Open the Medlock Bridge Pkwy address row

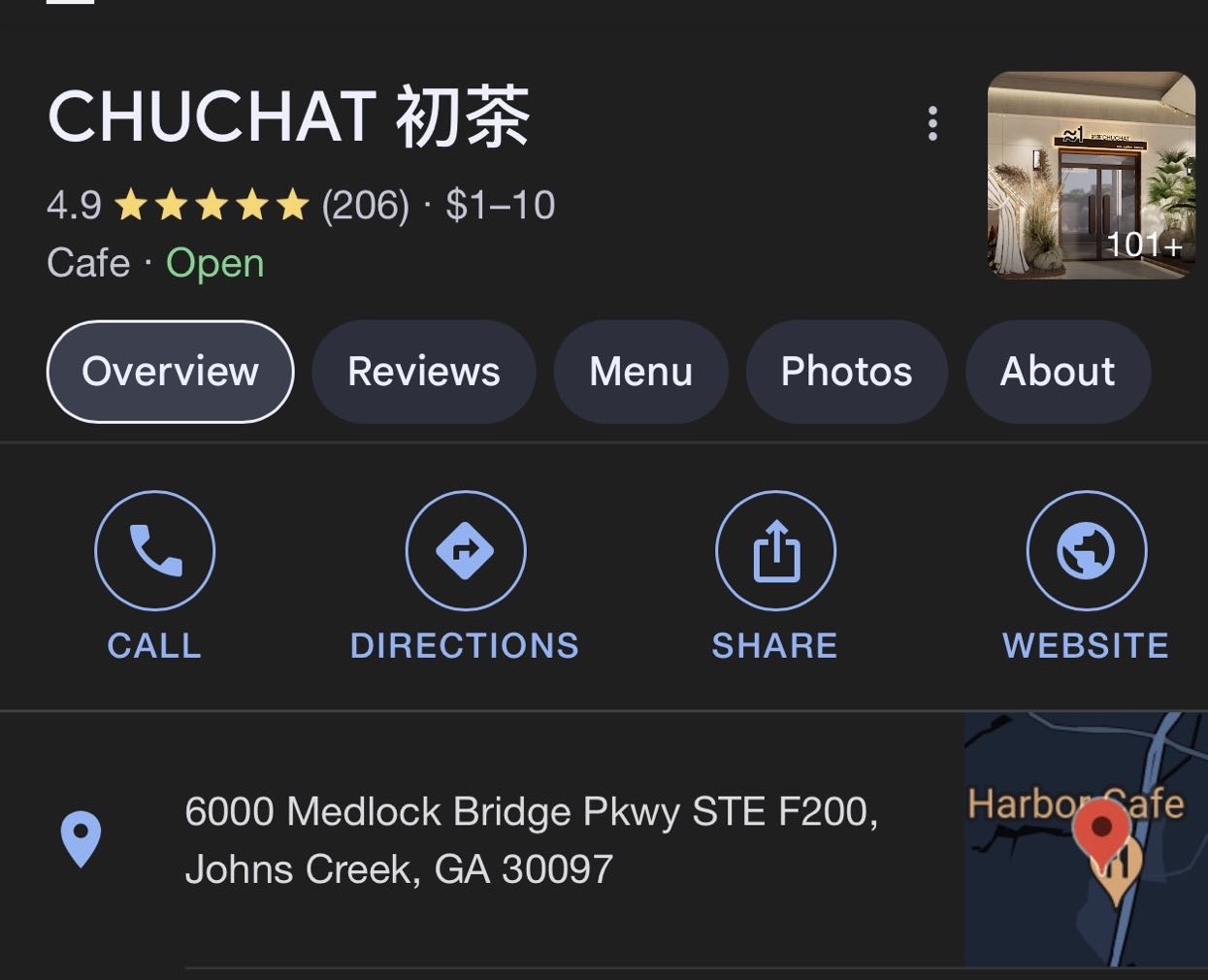pos(530,839)
